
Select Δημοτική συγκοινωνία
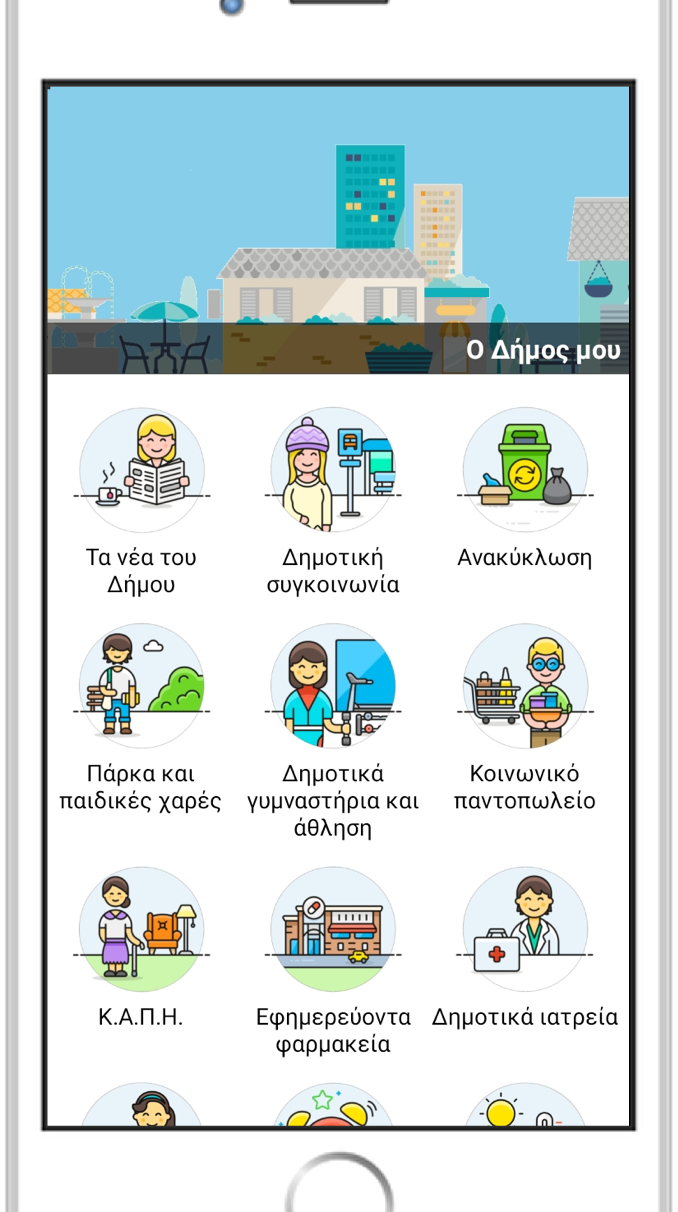333,470
